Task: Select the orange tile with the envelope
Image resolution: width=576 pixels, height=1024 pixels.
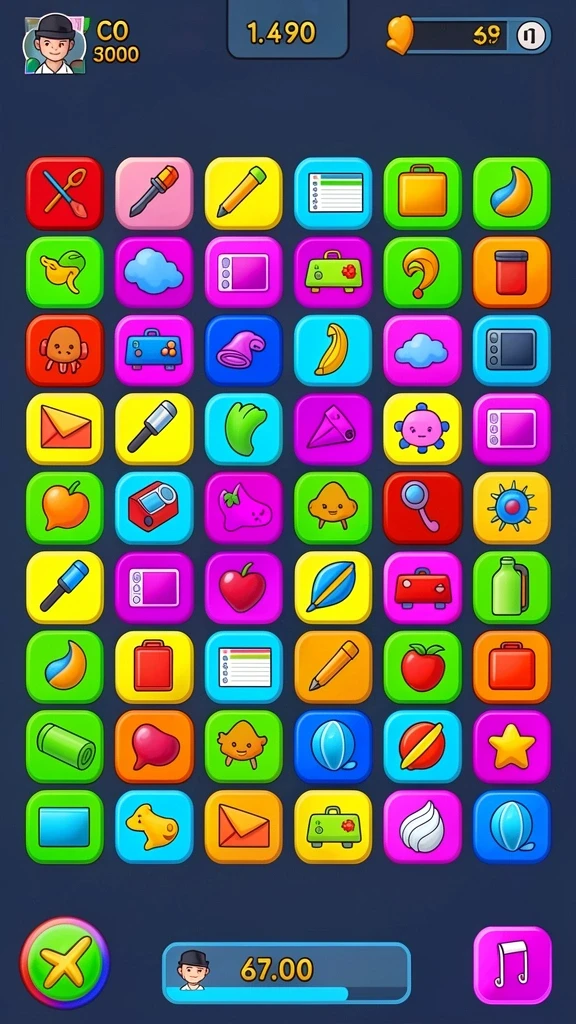Action: pos(244,826)
